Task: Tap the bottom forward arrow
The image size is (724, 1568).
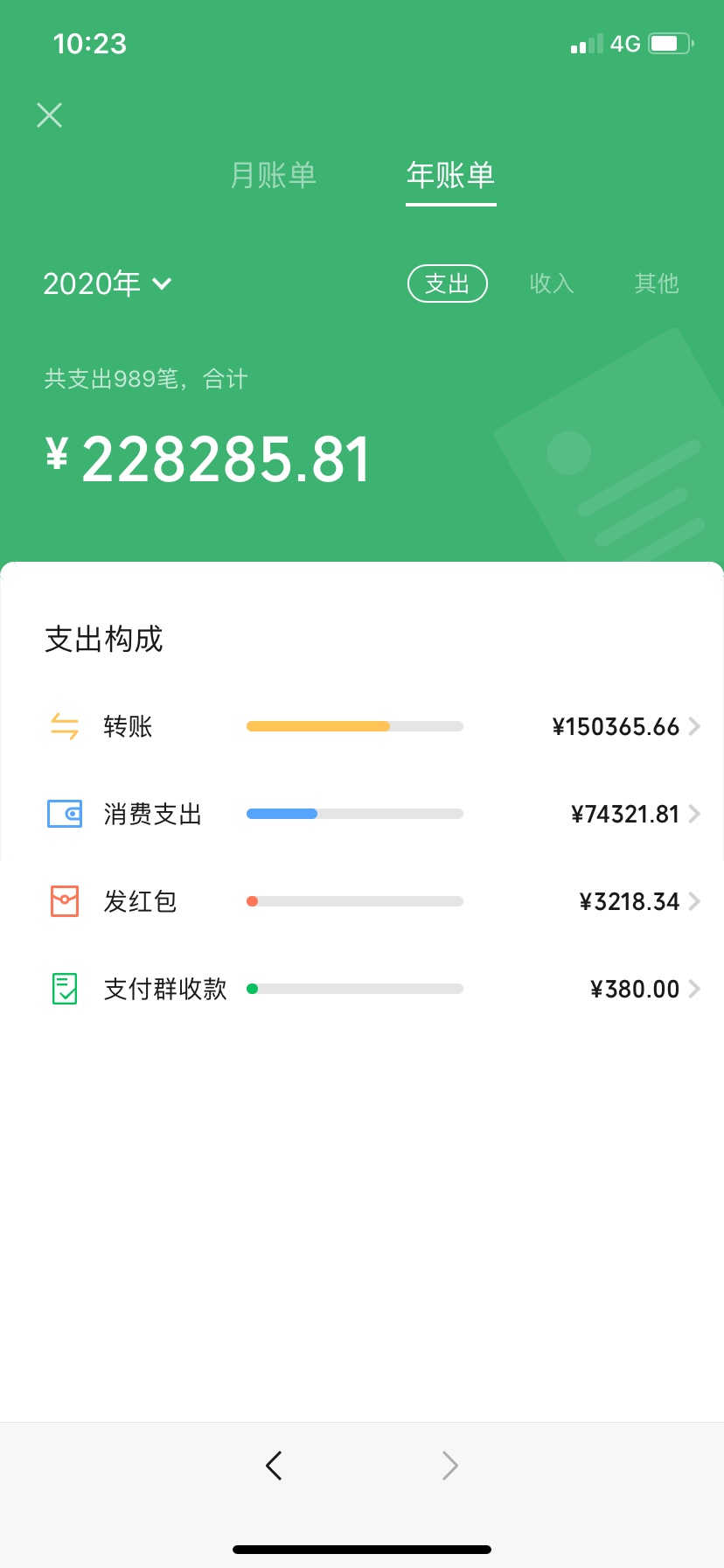Action: point(449,1465)
